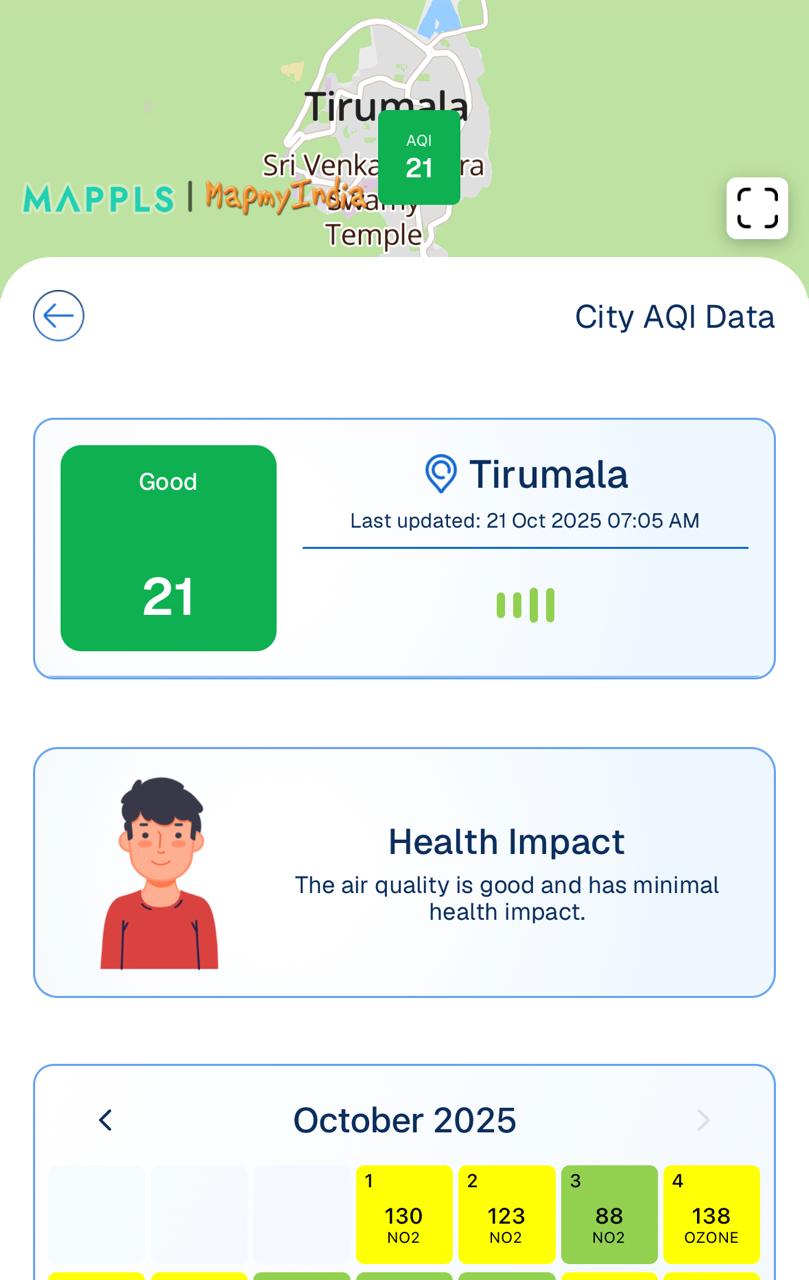Expand the map to fullscreen
The height and width of the screenshot is (1280, 809).
point(757,208)
